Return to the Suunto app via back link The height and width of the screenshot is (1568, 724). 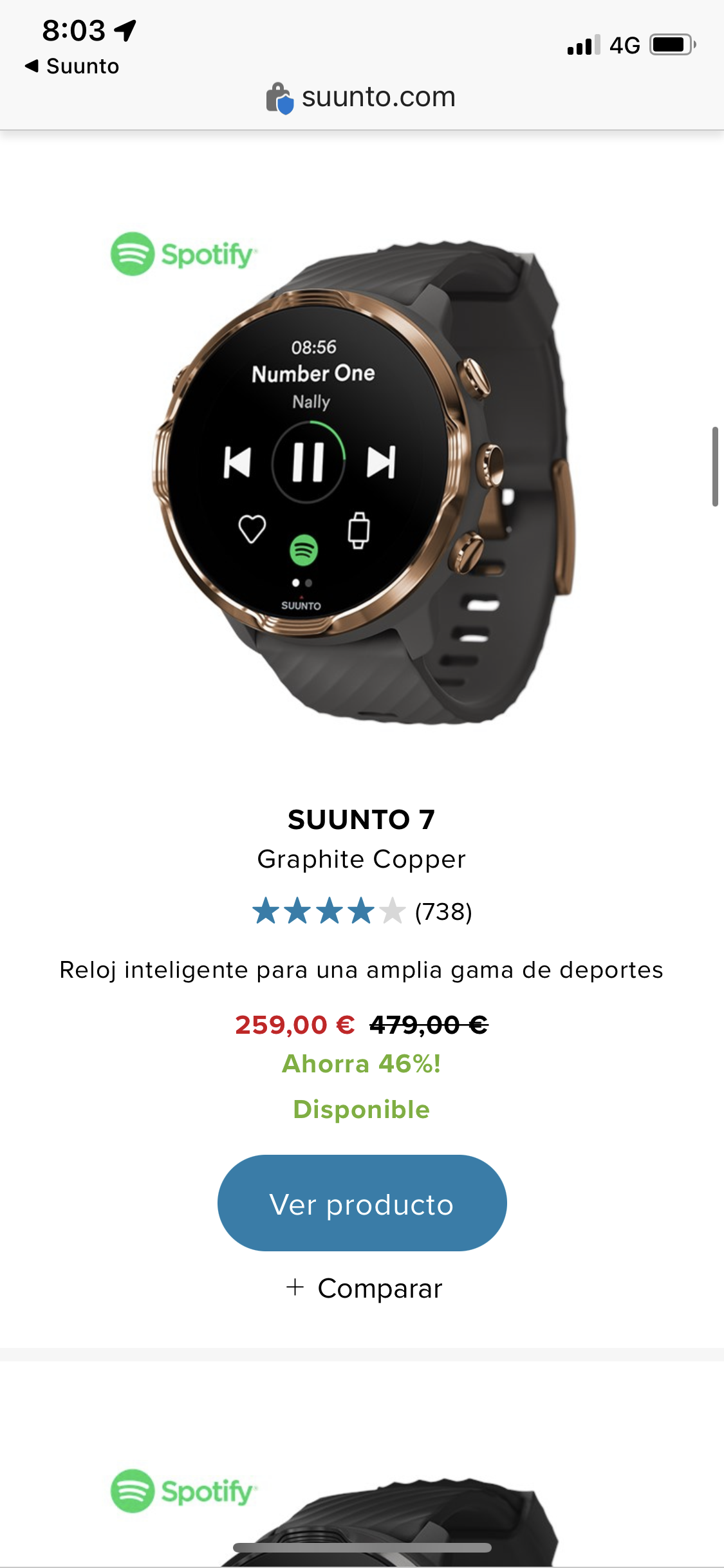click(x=72, y=66)
